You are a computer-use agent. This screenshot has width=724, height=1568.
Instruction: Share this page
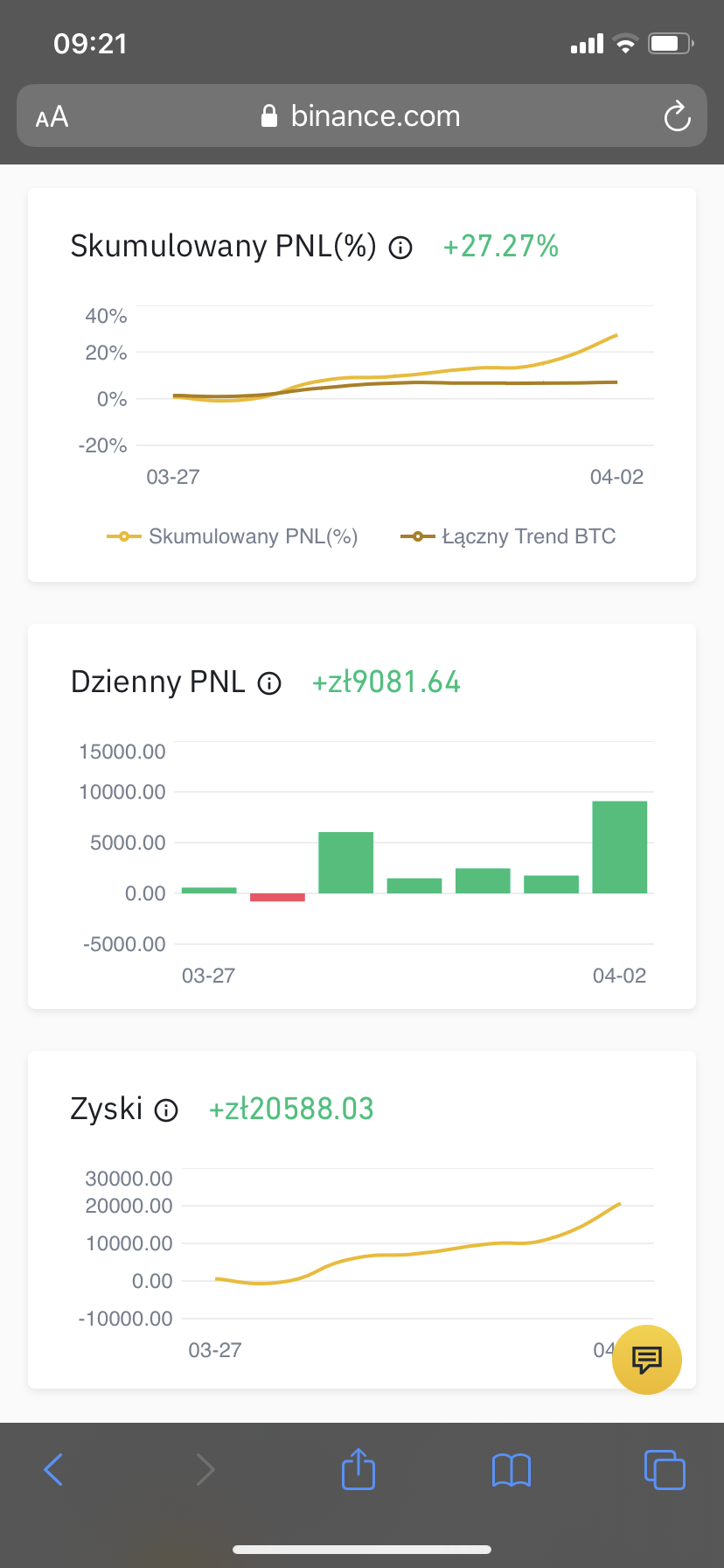[x=358, y=1469]
